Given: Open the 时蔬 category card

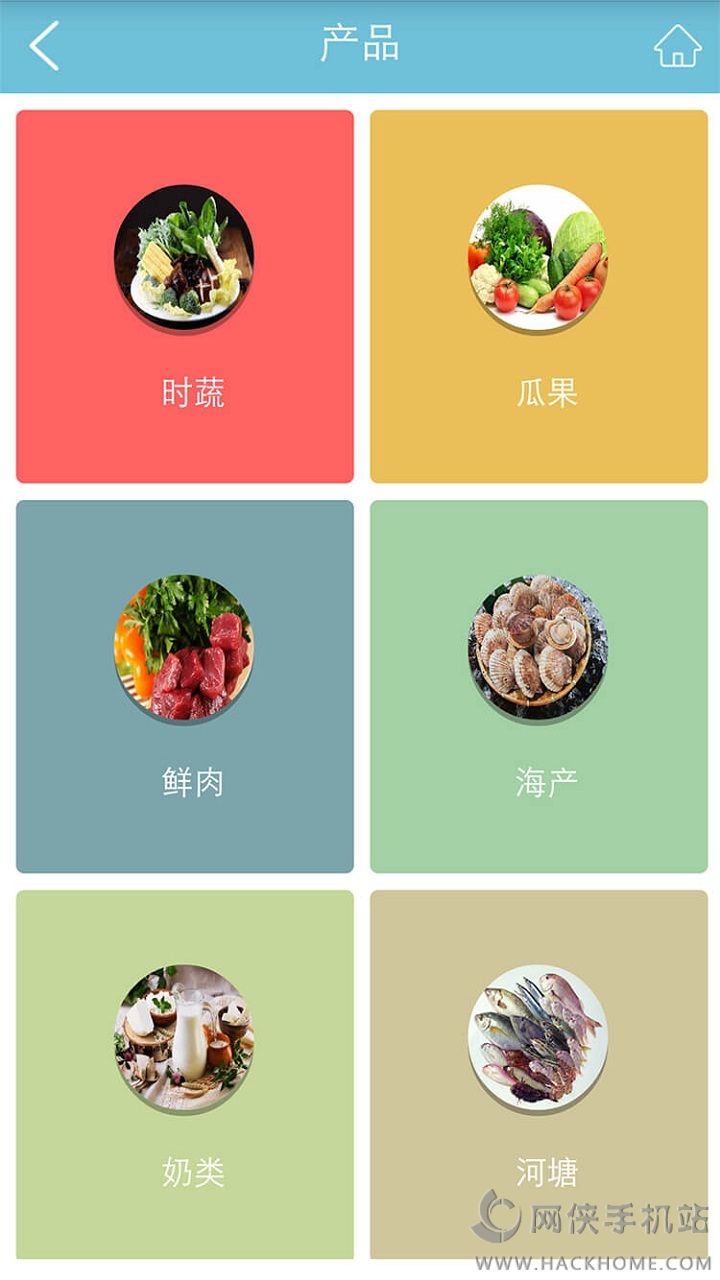Looking at the screenshot, I should 185,297.
